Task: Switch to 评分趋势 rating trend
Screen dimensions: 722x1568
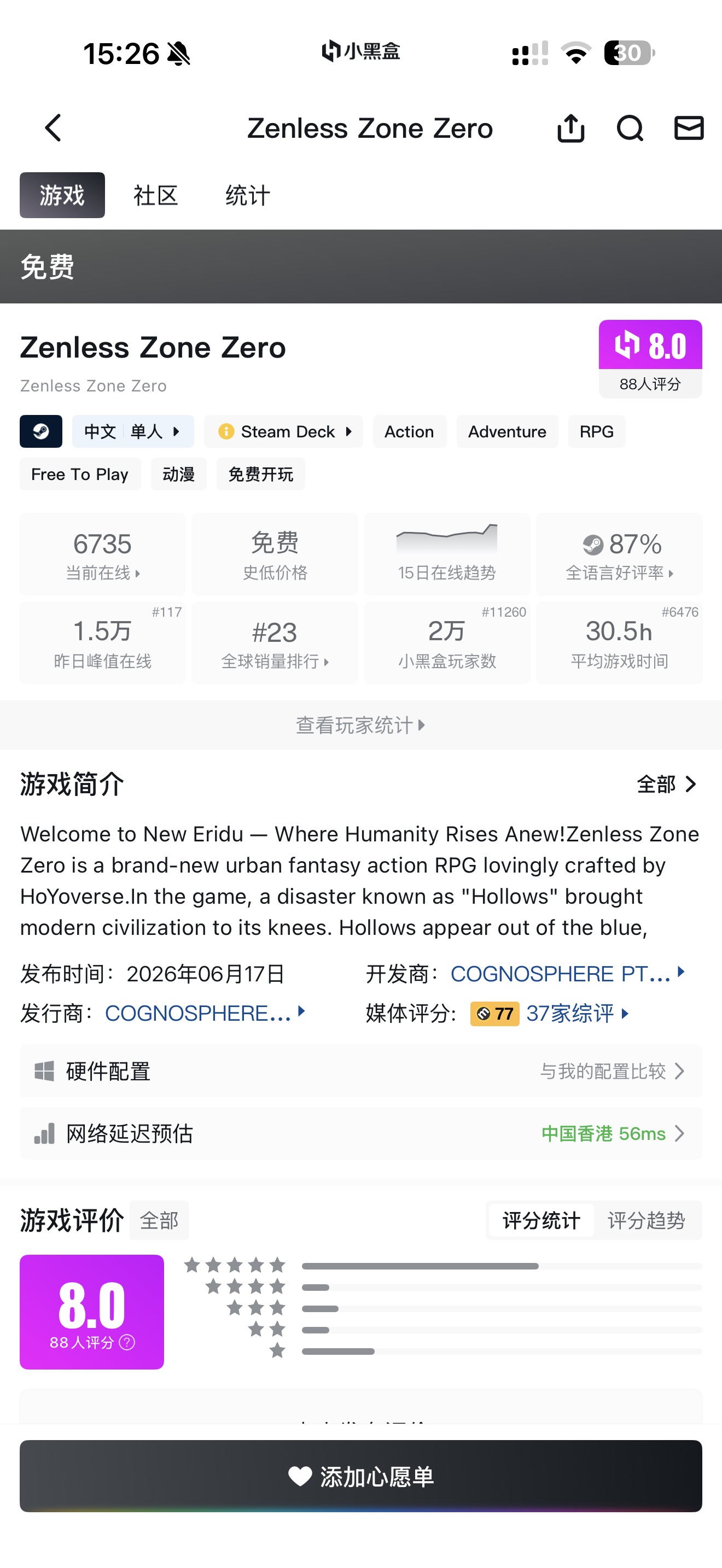Action: pyautogui.click(x=646, y=1220)
